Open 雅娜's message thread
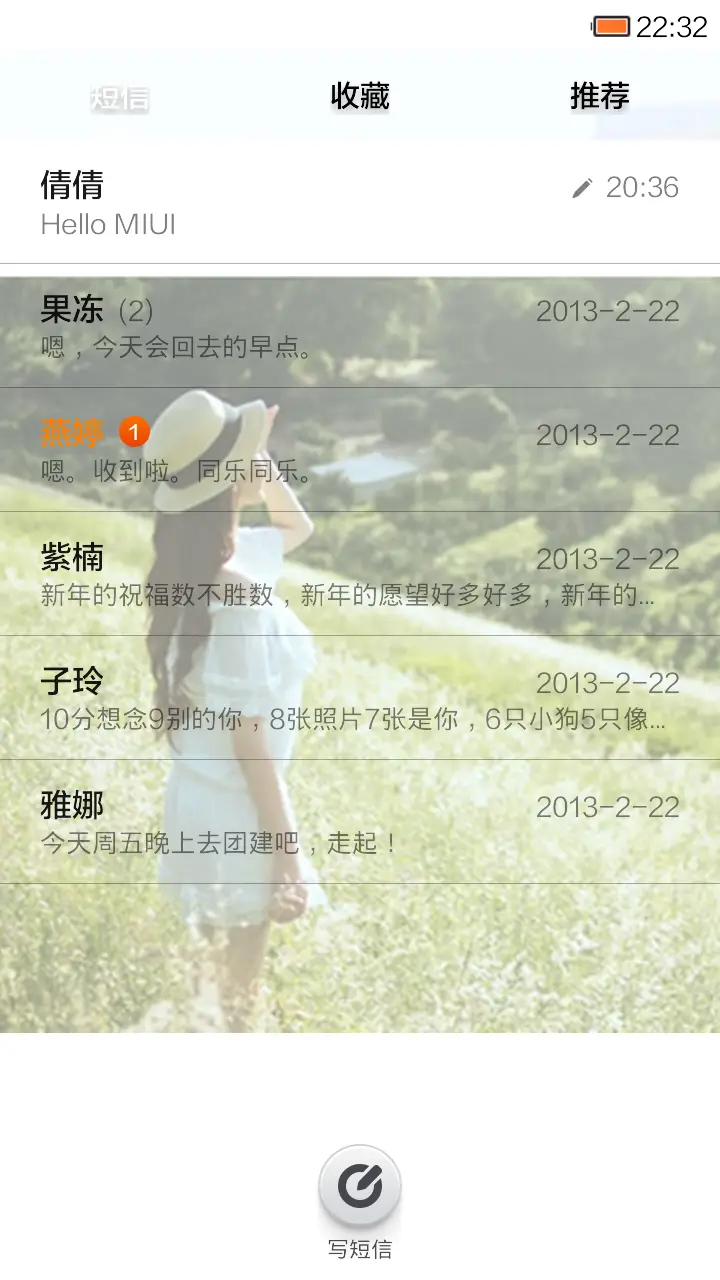Screen dimensions: 720x1280 (300, 824)
